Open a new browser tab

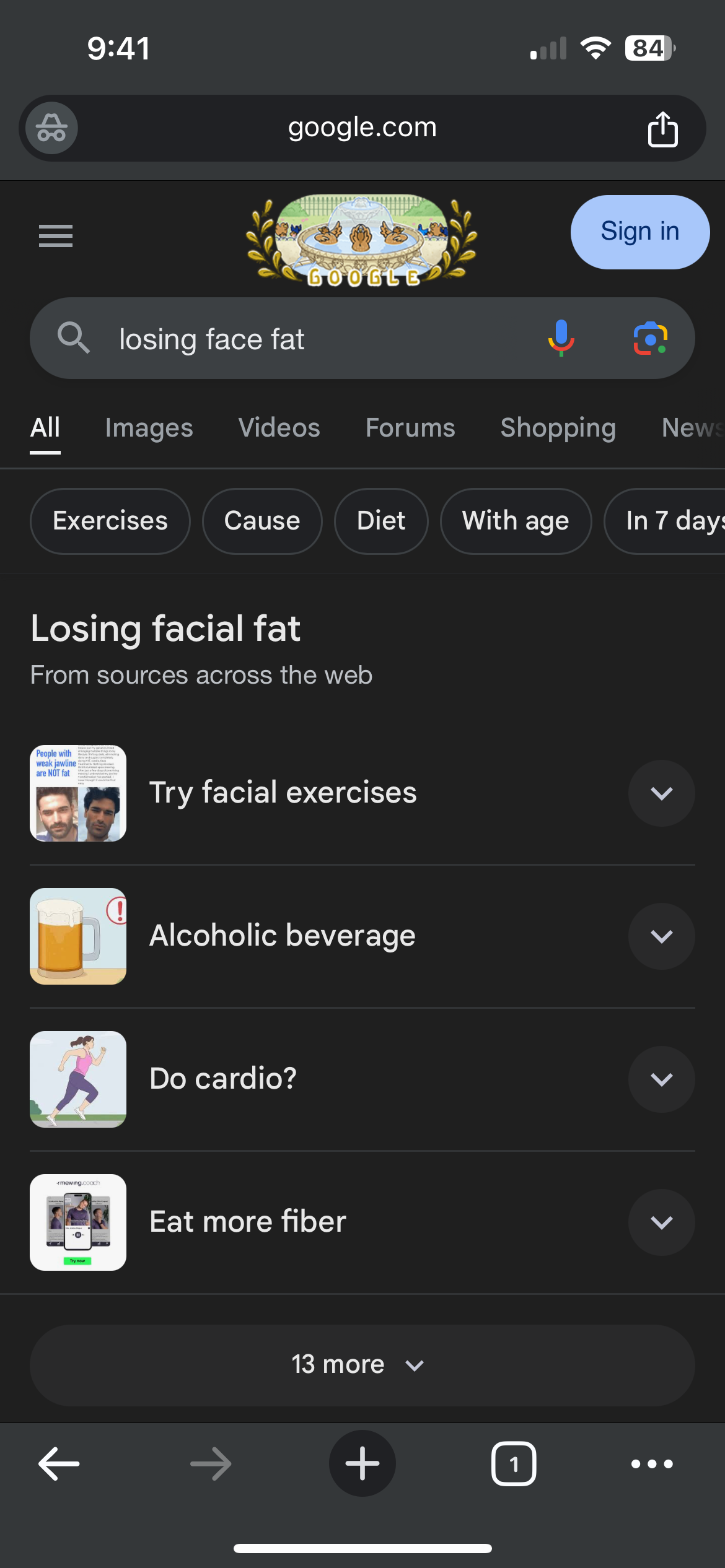(362, 1463)
